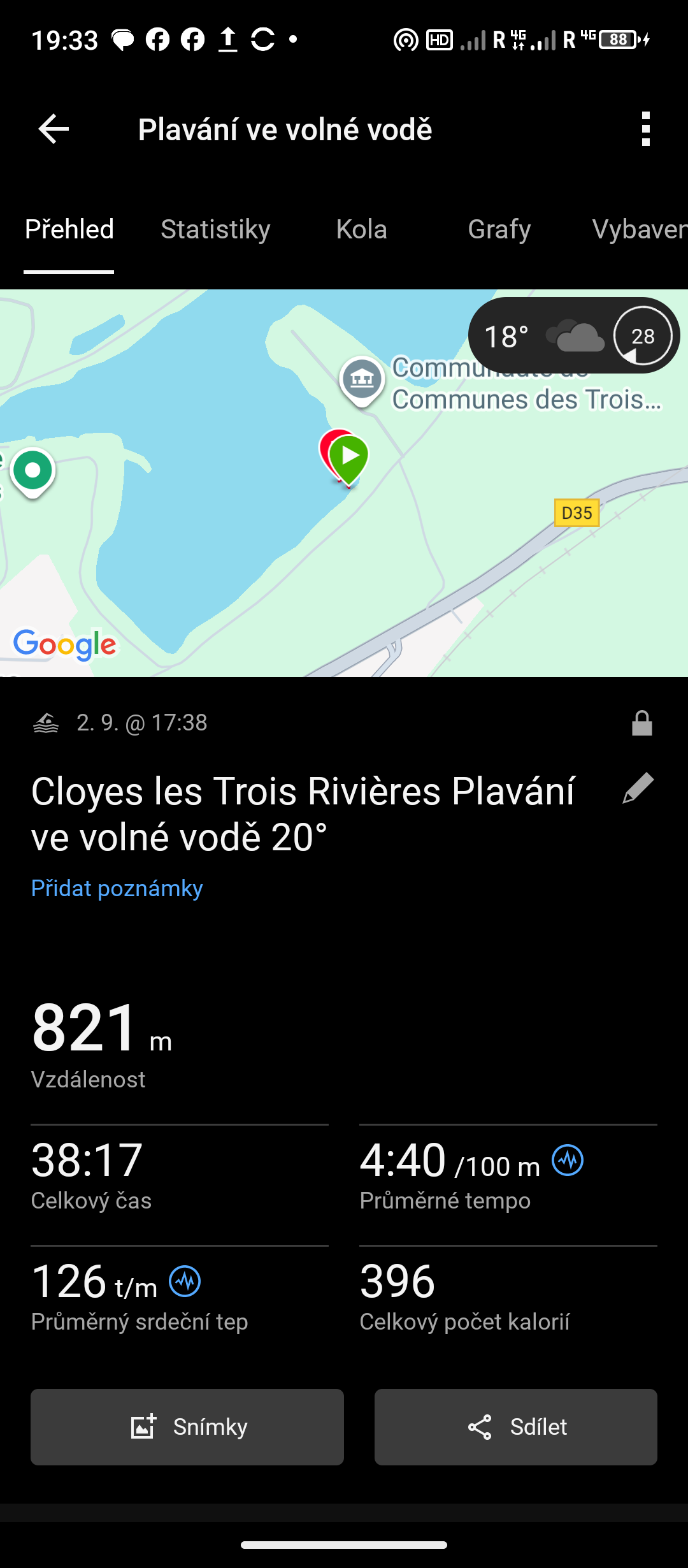The height and width of the screenshot is (1568, 688).
Task: Open info icon next to heart rate
Action: pos(185,1281)
